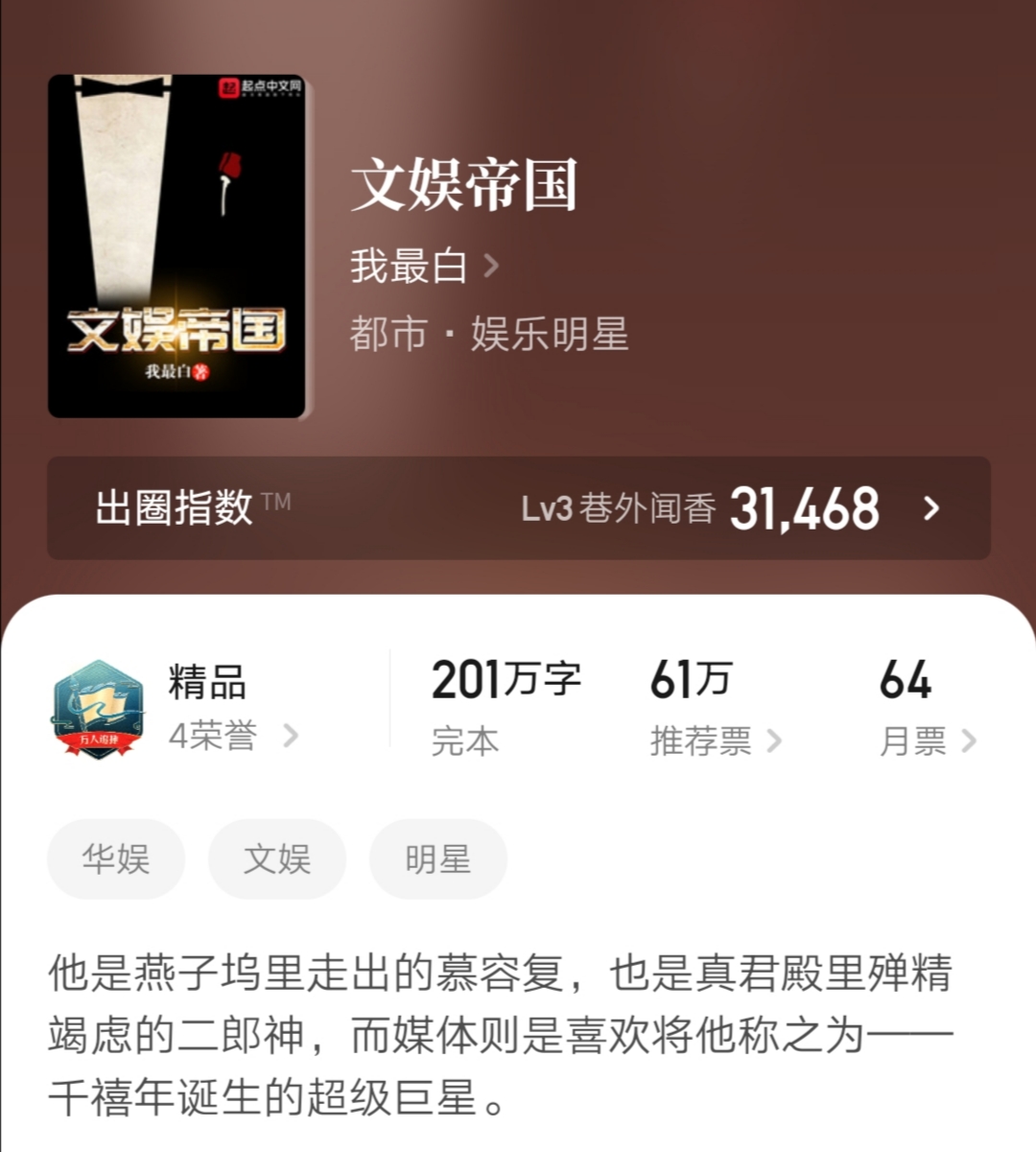Click the 201万字 word count stat
This screenshot has width=1036, height=1152.
coord(506,678)
